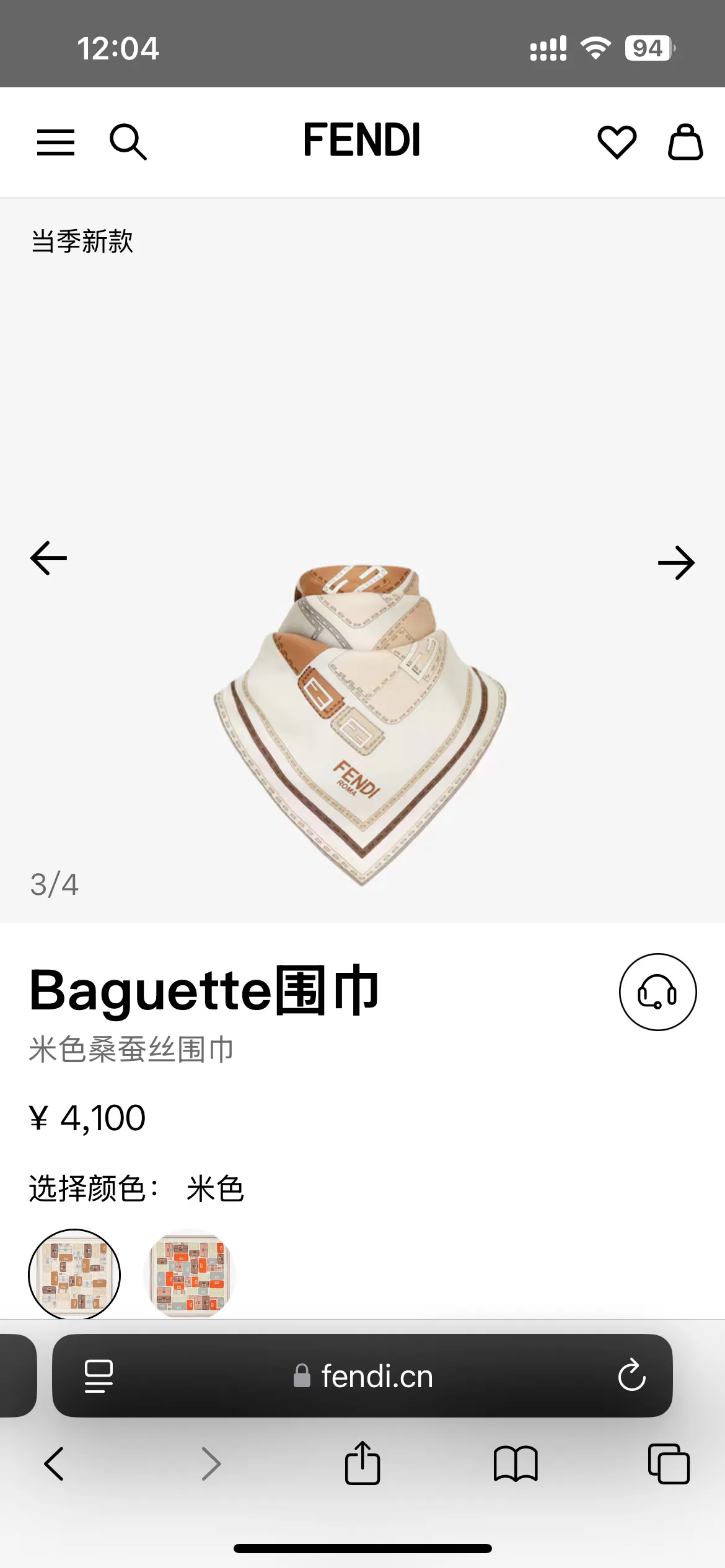Go back in Safari
This screenshot has height=1568, width=725.
pos(54,1464)
